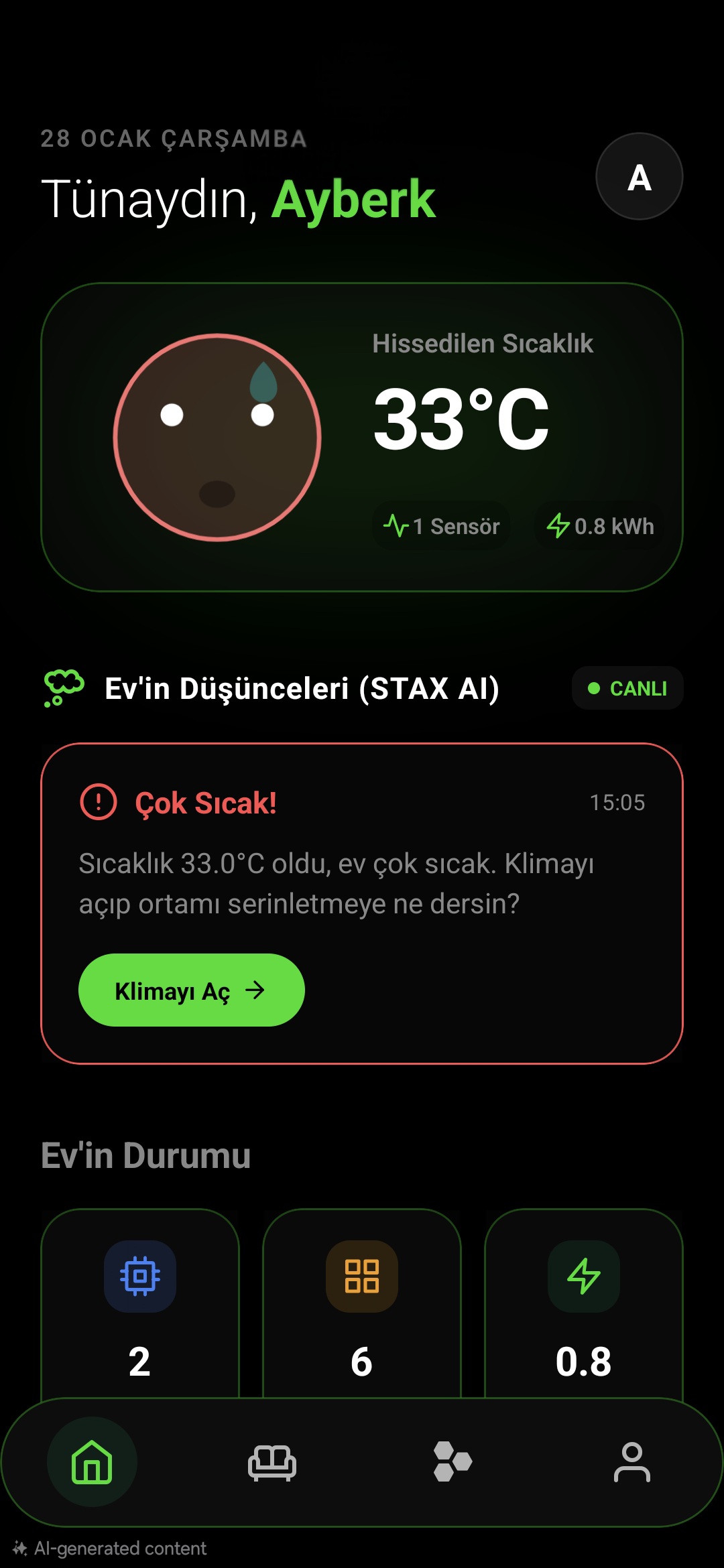The height and width of the screenshot is (1568, 724).
Task: Click the blue processor icon in Ev'in Durumu
Action: 139,1275
